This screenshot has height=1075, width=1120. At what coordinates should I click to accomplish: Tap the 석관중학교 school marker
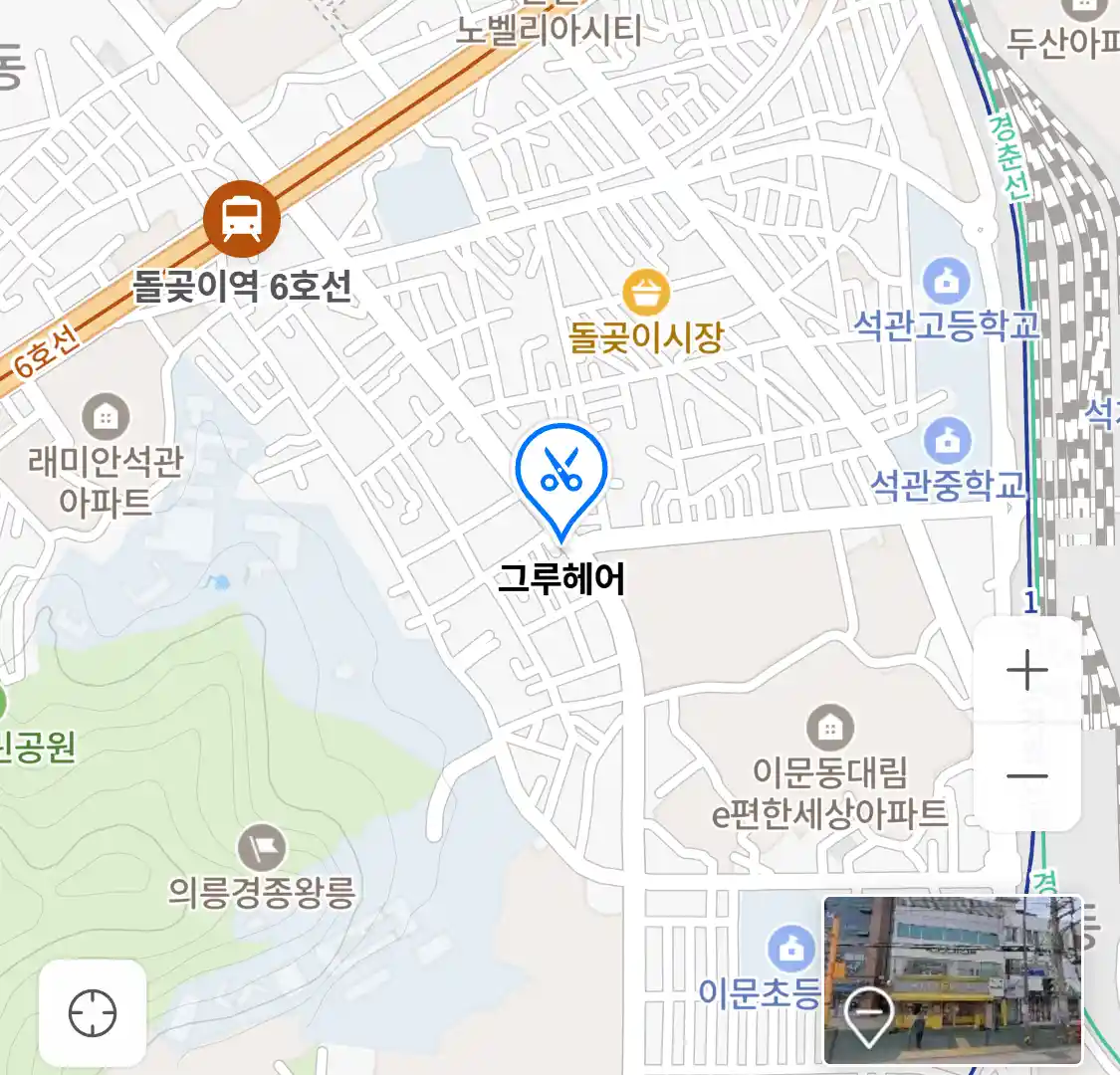click(947, 442)
